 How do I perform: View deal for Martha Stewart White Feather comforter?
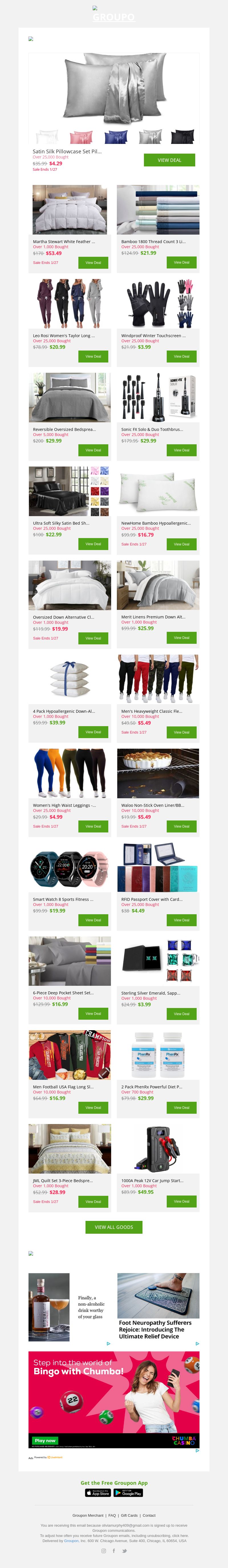point(93,262)
